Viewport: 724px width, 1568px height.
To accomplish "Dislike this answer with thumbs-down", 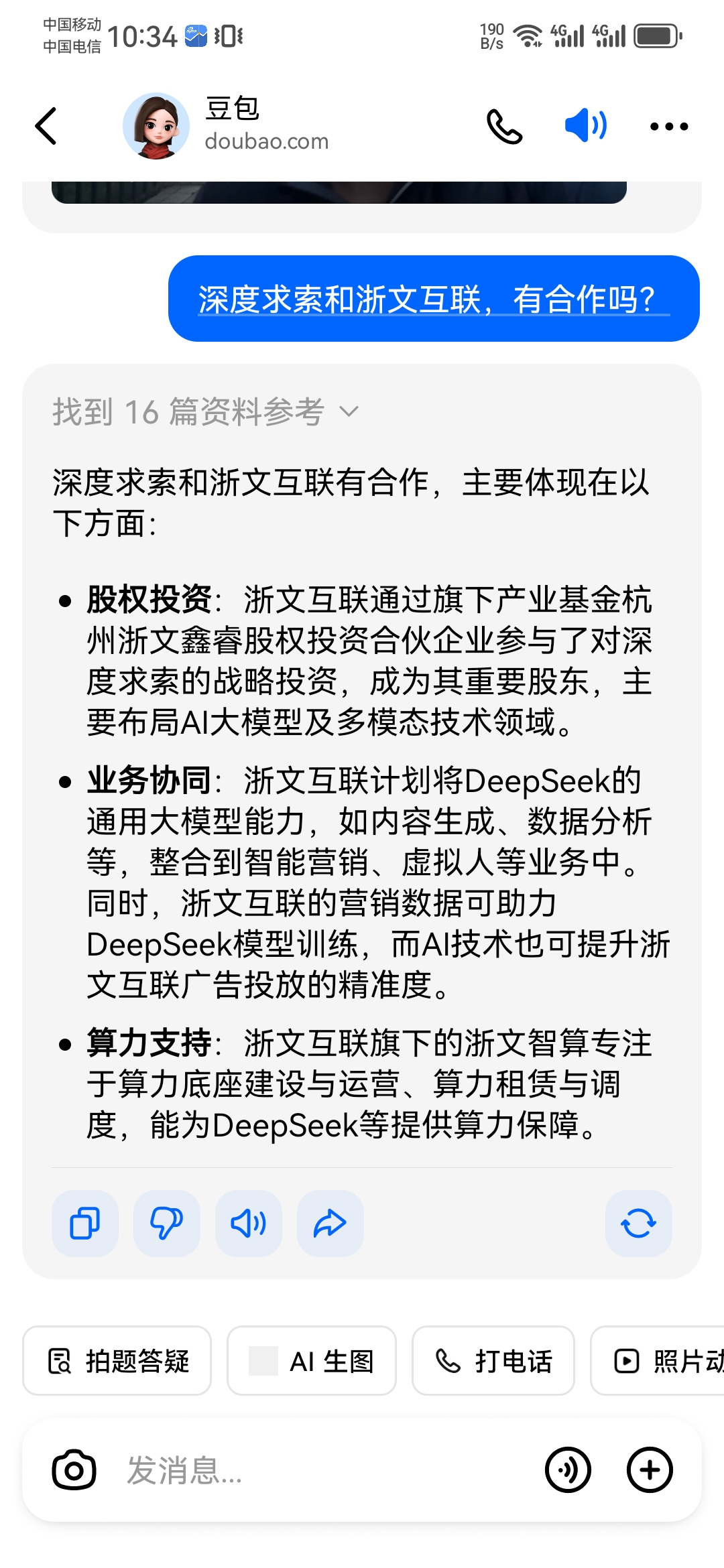I will point(167,1223).
